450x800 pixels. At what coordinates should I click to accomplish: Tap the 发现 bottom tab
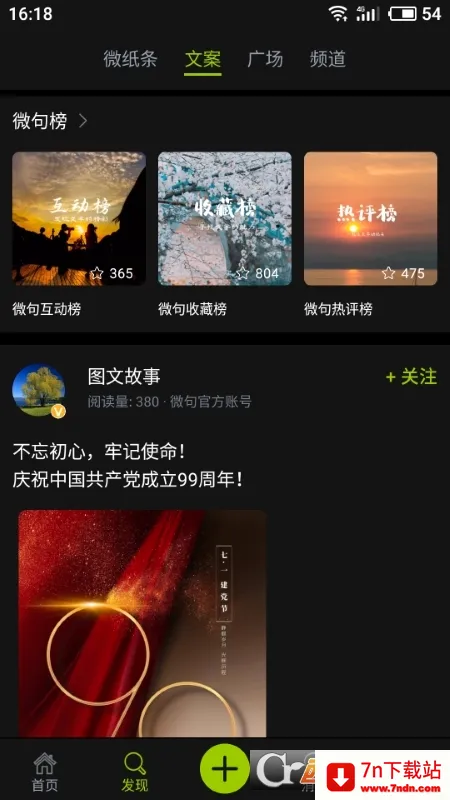point(135,770)
